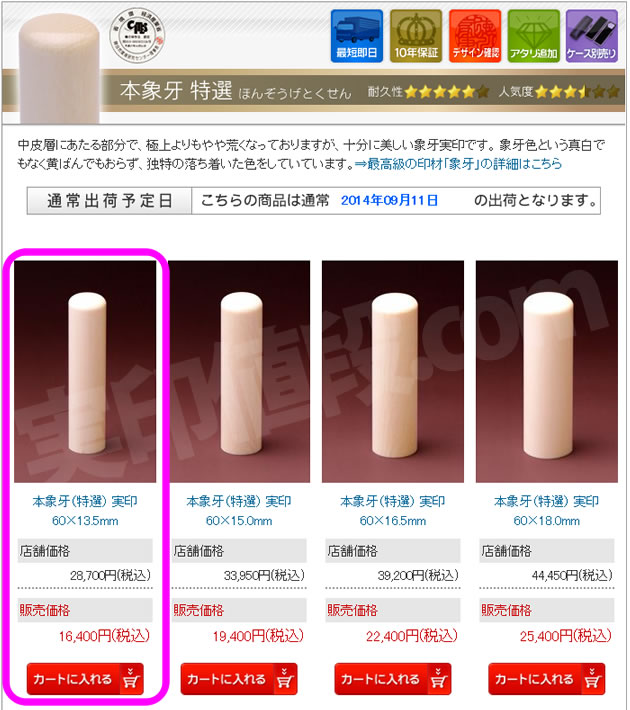Tap the デザイン確認 badge
Image resolution: width=630 pixels, height=710 pixels.
pos(475,36)
